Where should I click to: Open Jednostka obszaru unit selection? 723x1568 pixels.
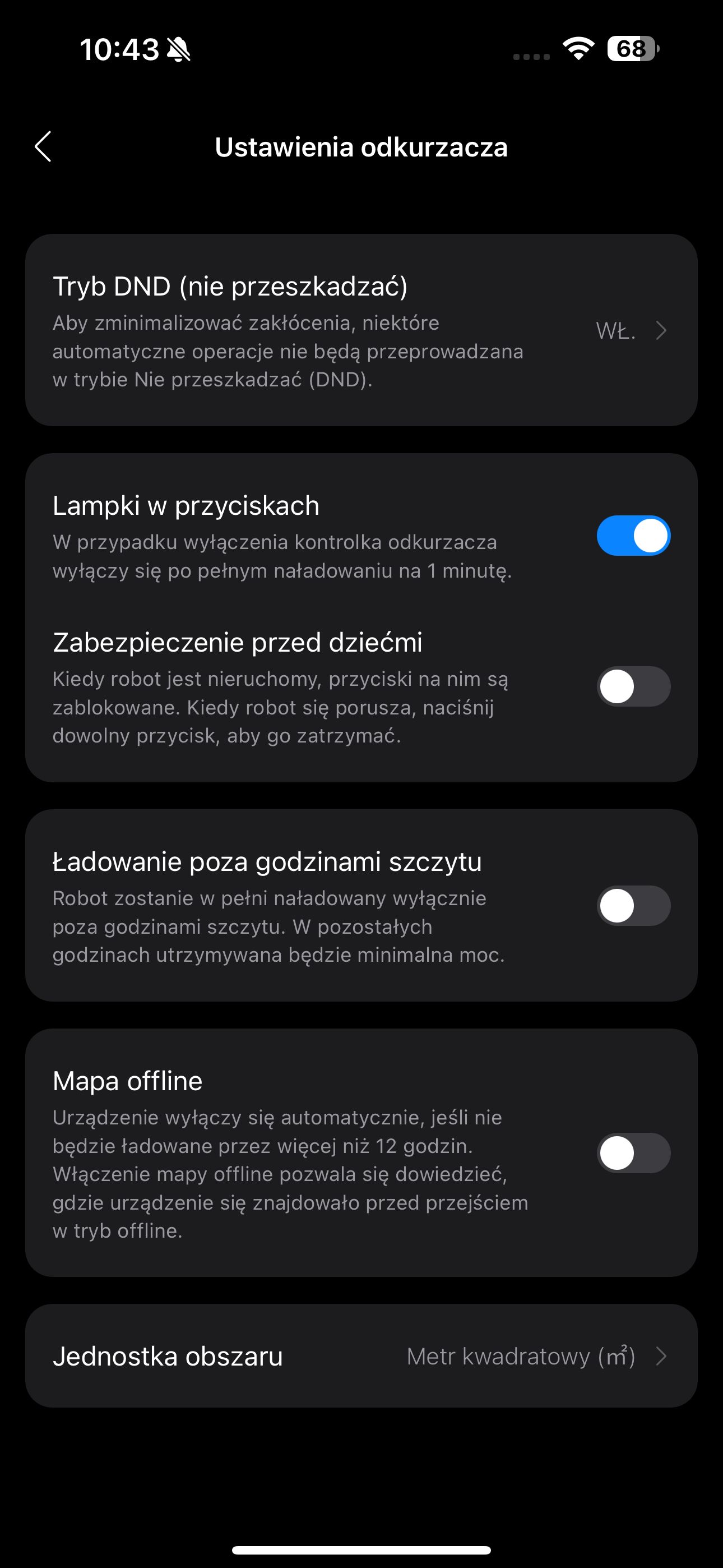pyautogui.click(x=361, y=1355)
